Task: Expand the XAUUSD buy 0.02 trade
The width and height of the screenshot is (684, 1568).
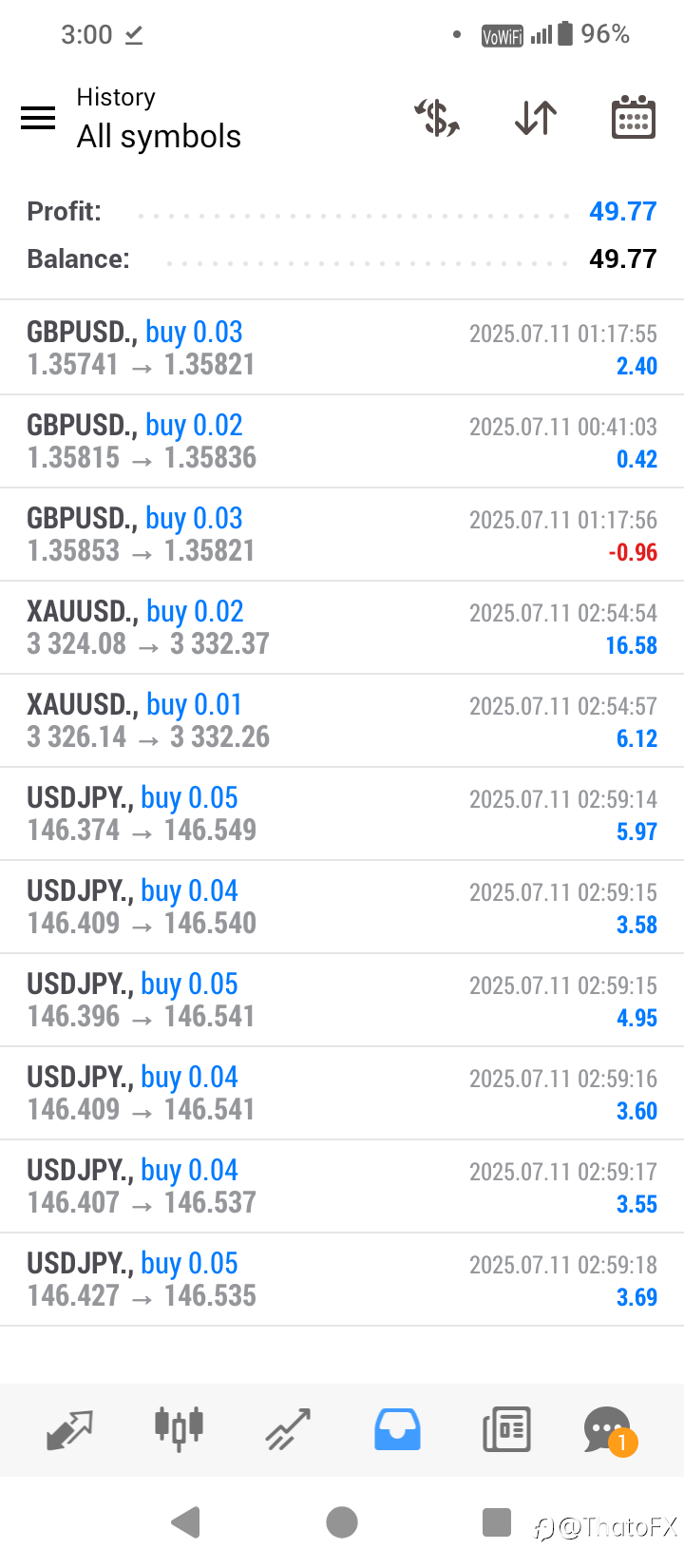Action: [x=342, y=627]
